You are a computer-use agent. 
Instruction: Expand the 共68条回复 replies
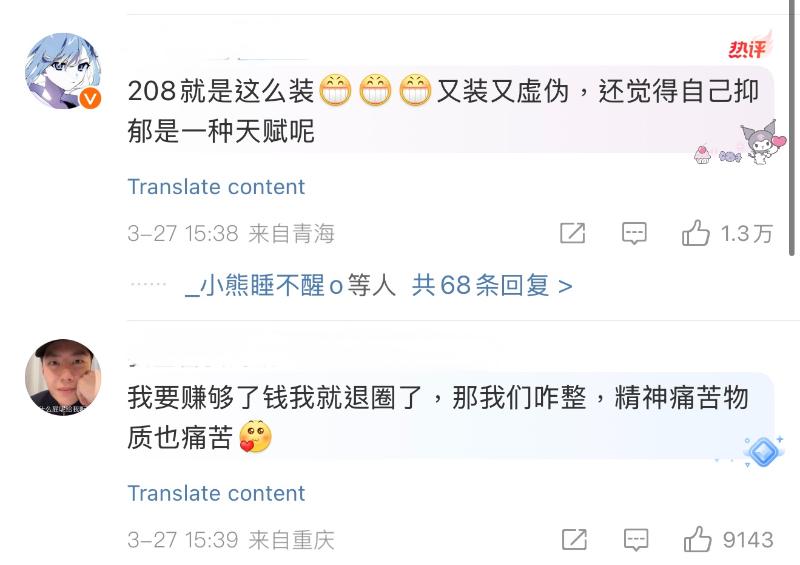[492, 286]
